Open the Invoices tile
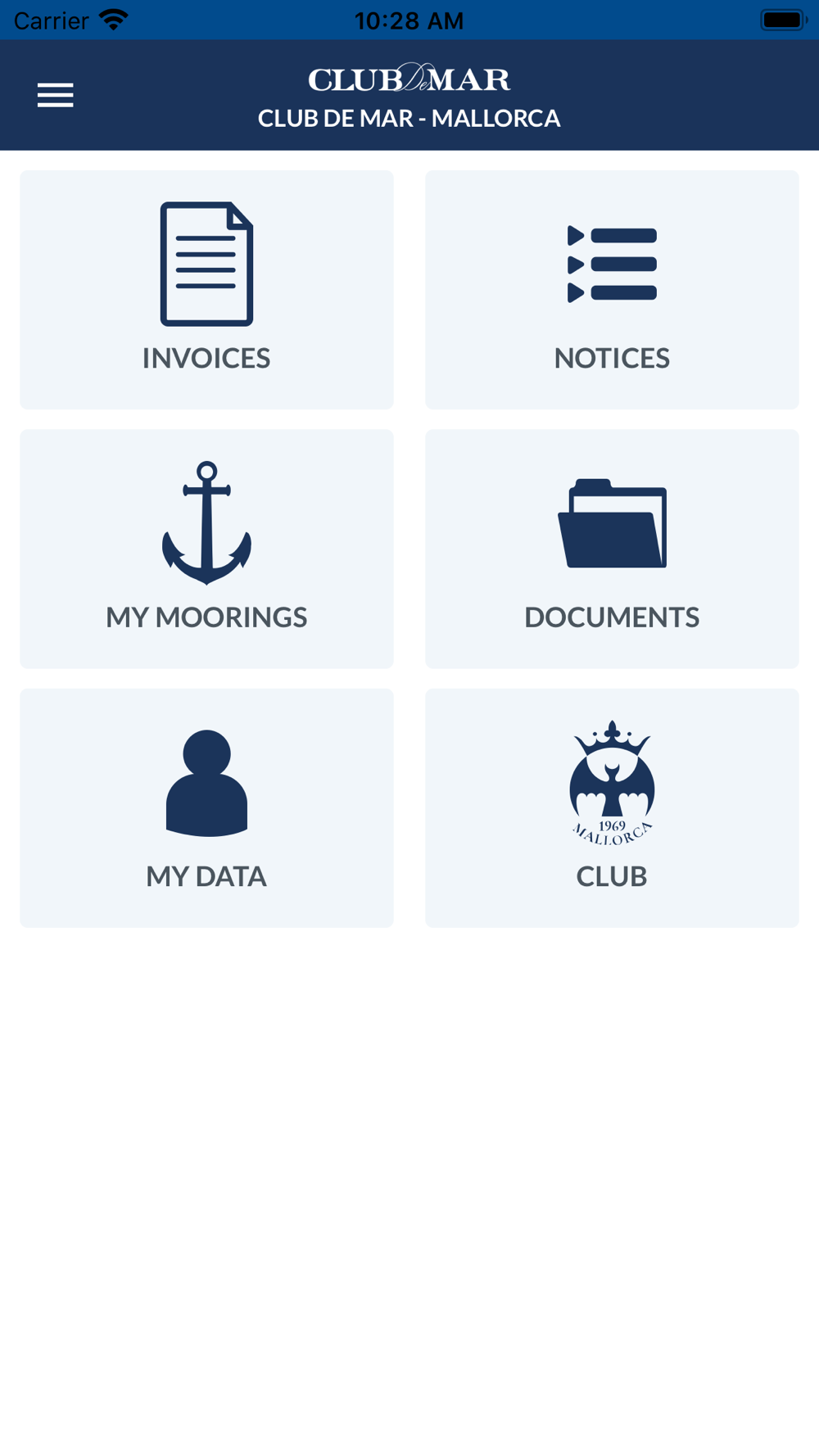This screenshot has width=819, height=1456. coord(206,290)
